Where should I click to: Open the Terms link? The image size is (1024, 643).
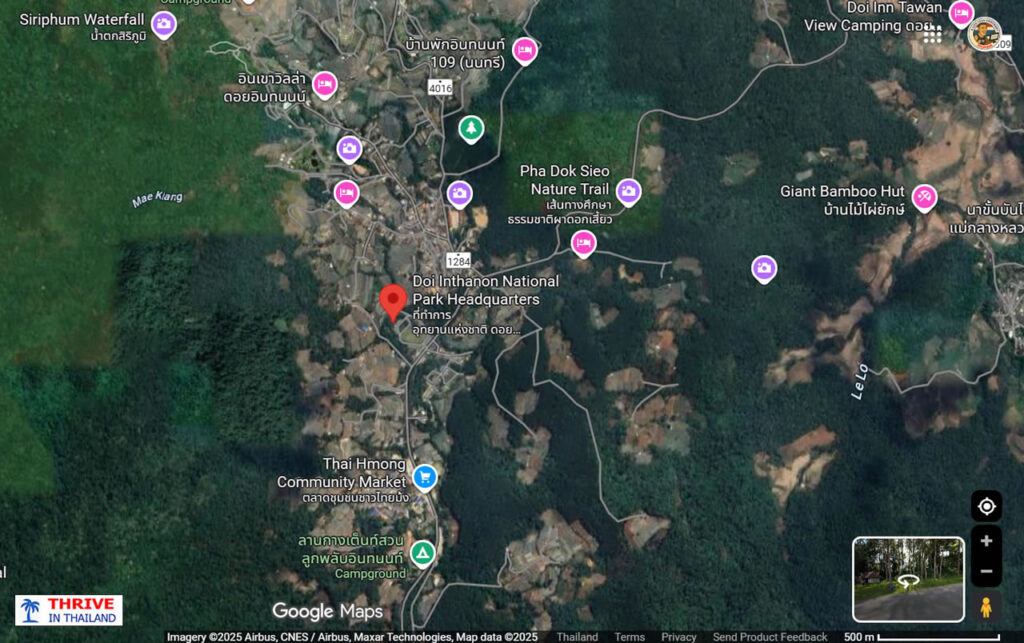coord(630,637)
